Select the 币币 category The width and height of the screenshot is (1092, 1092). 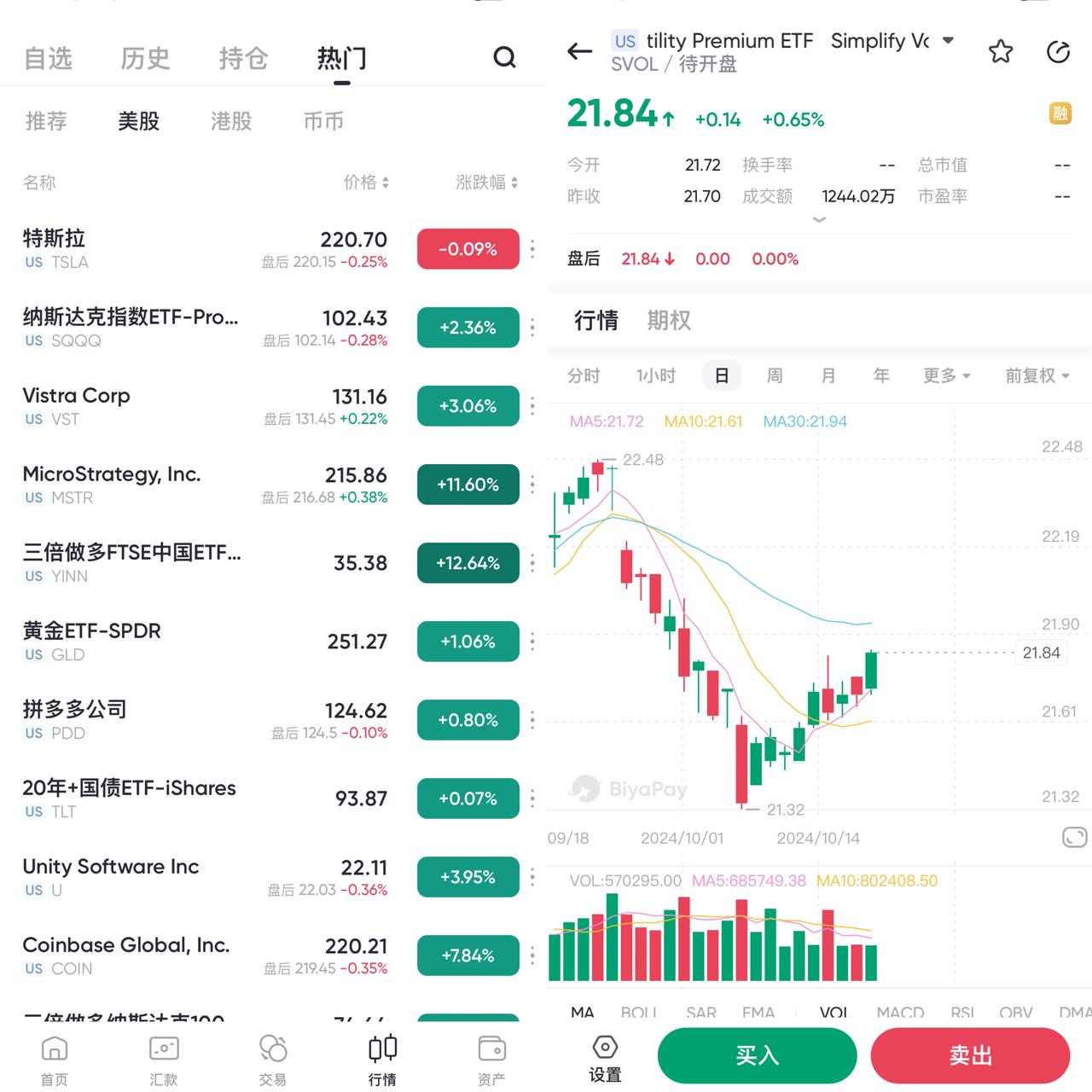[x=323, y=121]
